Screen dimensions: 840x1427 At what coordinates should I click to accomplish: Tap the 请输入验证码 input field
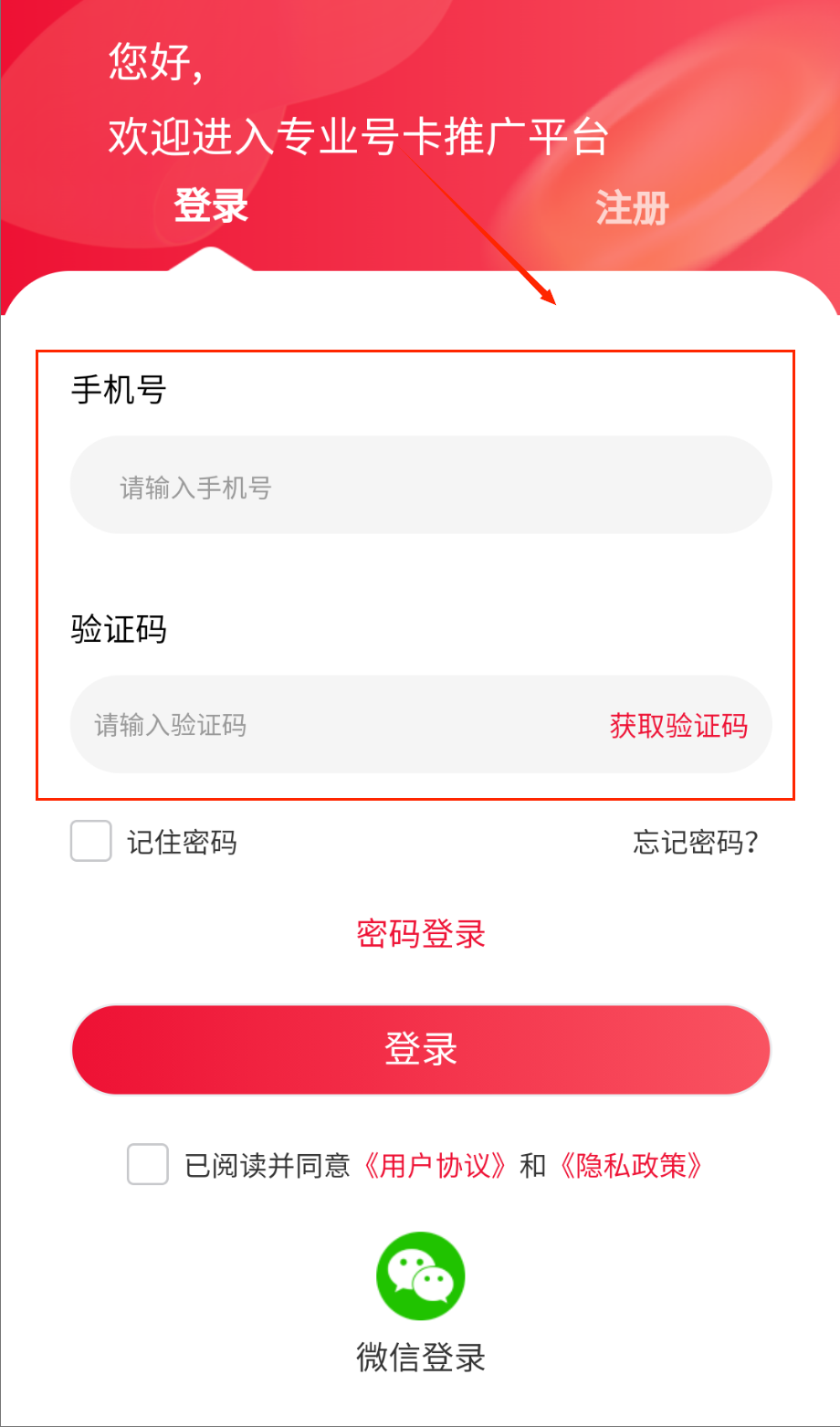329,726
